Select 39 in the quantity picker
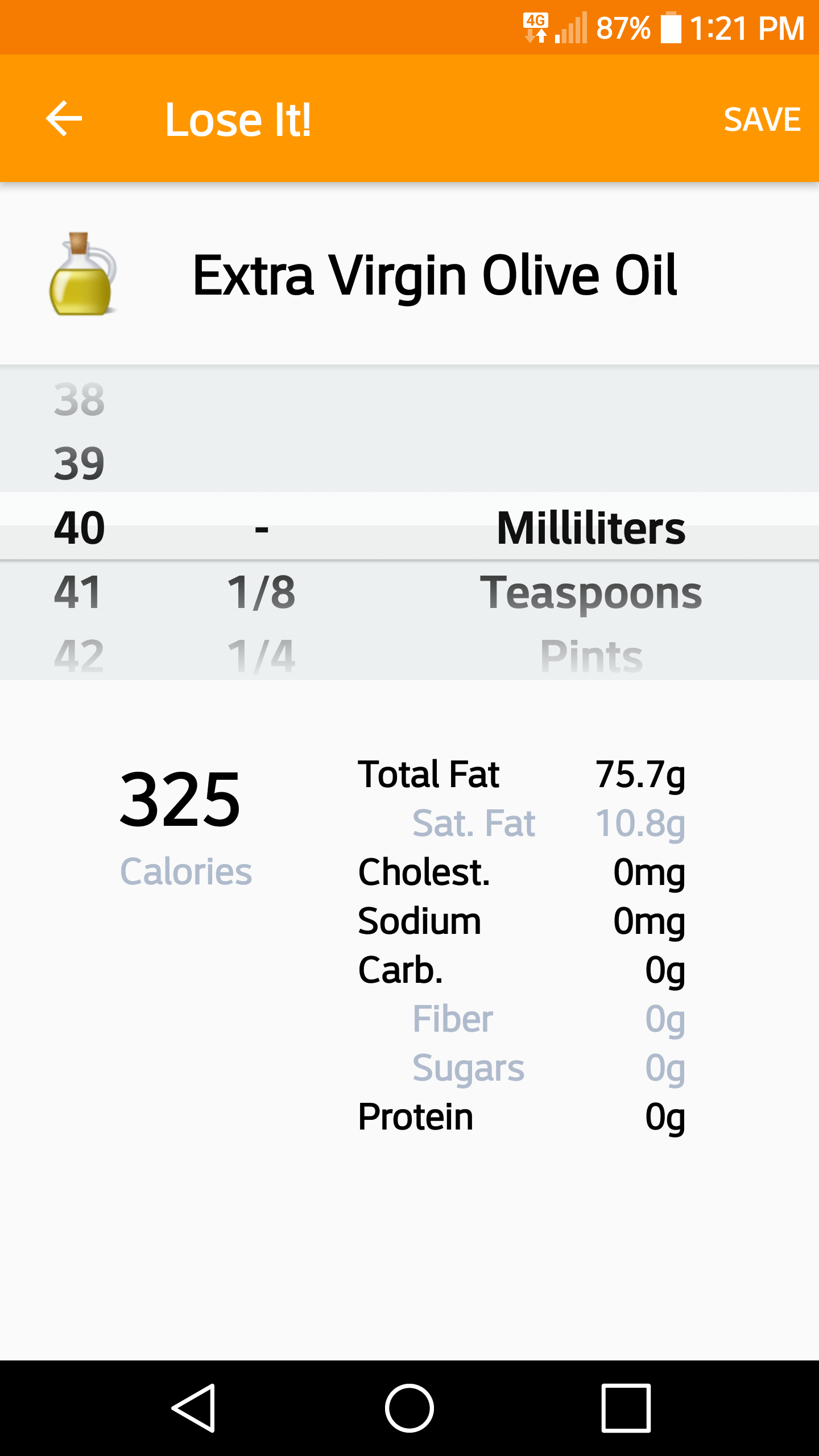819x1456 pixels. 78,464
